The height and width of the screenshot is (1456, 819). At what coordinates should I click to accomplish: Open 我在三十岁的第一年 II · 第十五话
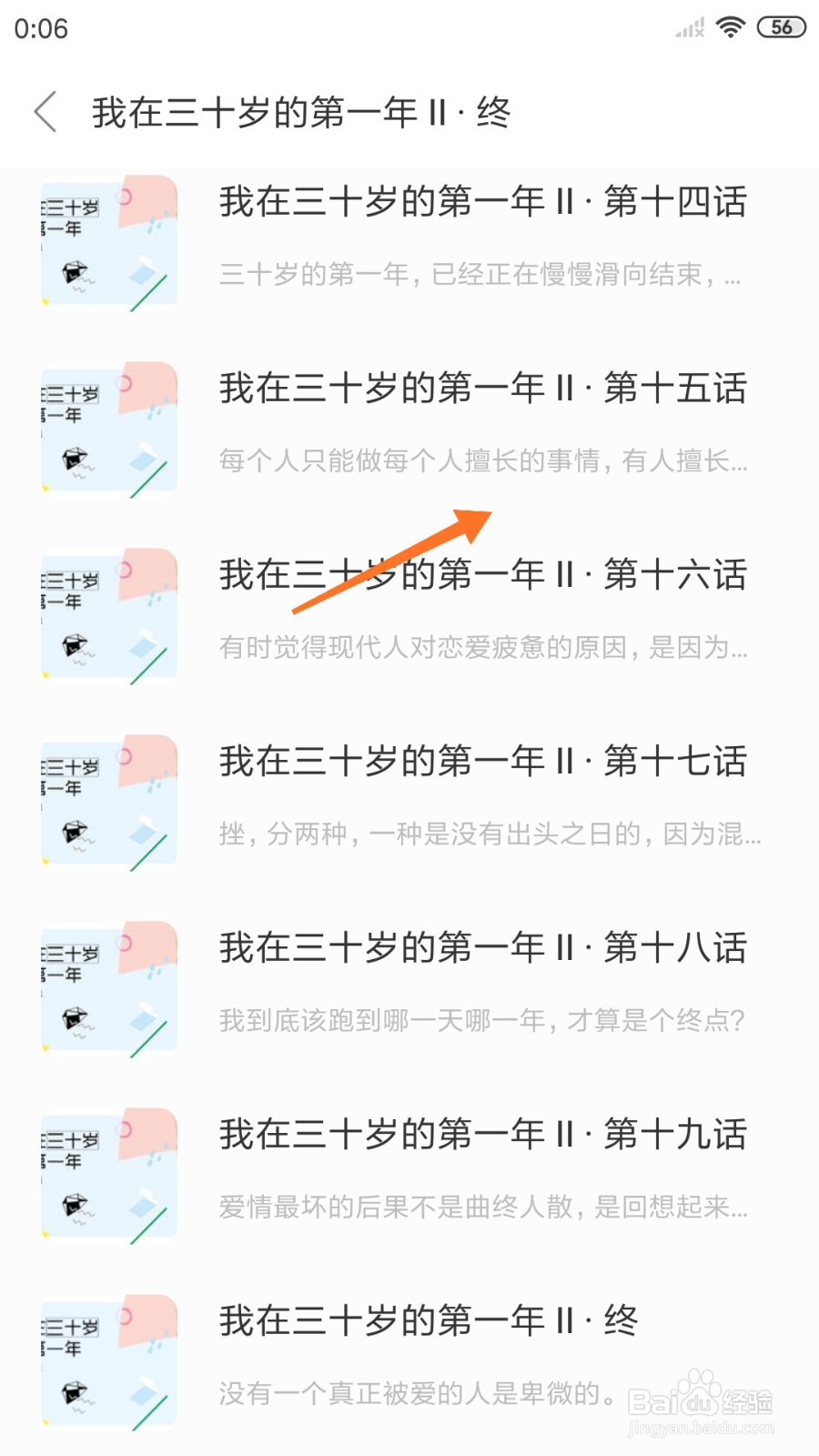click(x=482, y=389)
